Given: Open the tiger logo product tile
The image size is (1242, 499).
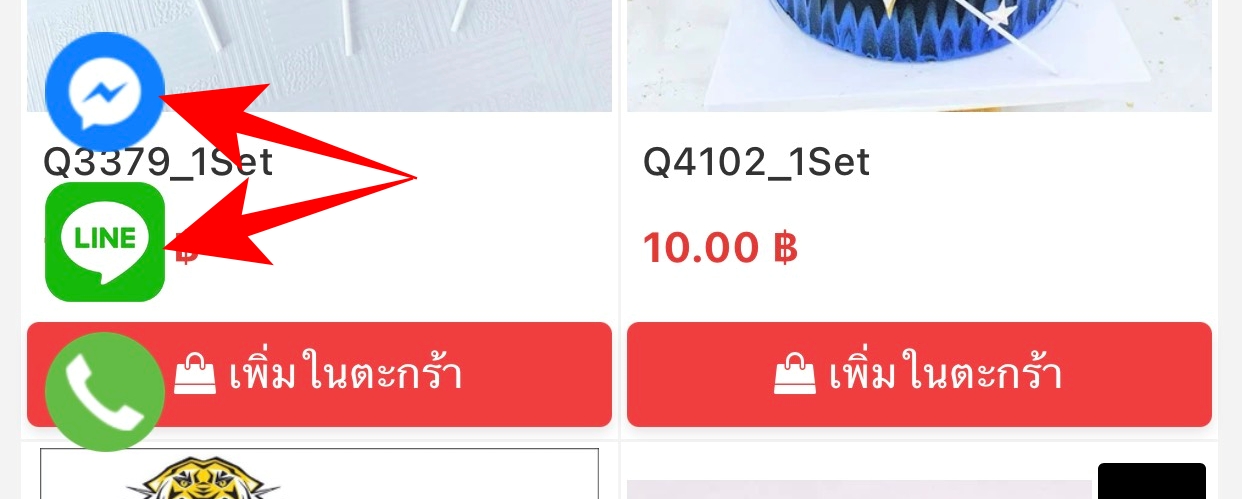Looking at the screenshot, I should pos(318,475).
